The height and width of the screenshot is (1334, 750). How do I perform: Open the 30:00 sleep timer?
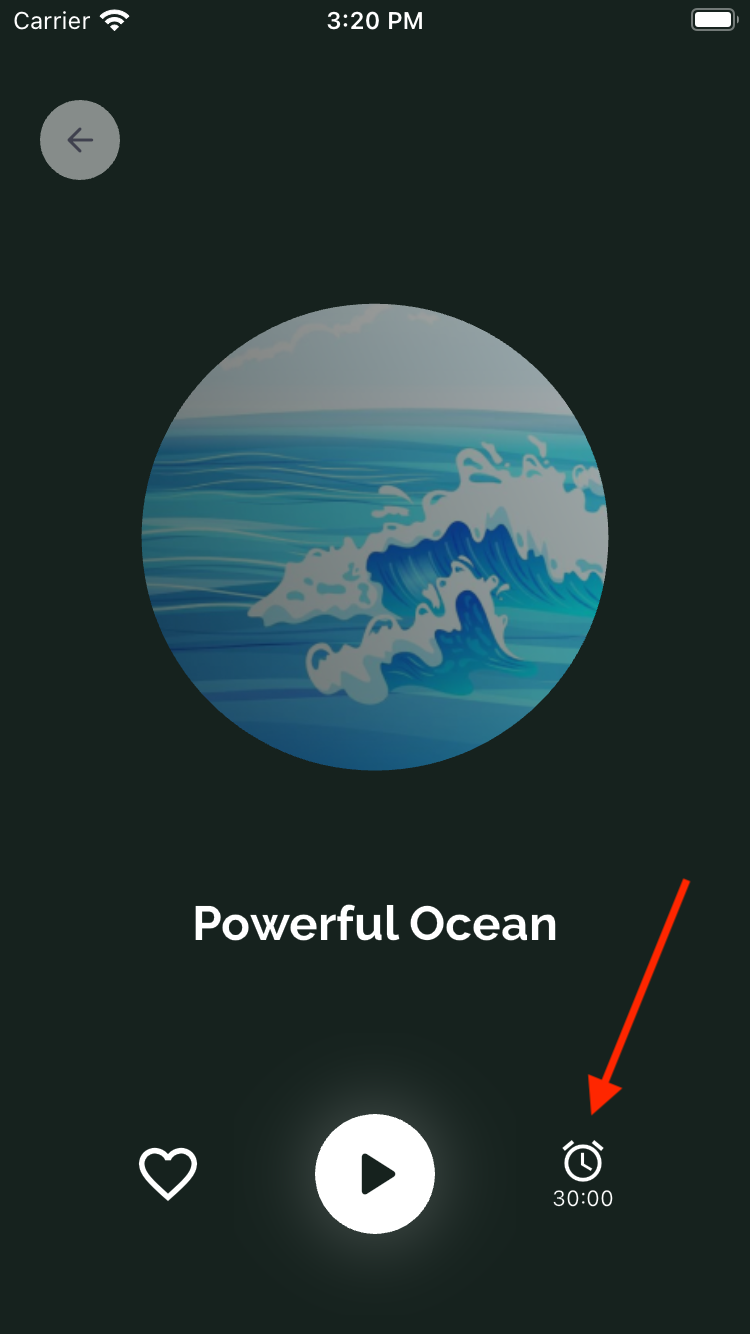583,1173
